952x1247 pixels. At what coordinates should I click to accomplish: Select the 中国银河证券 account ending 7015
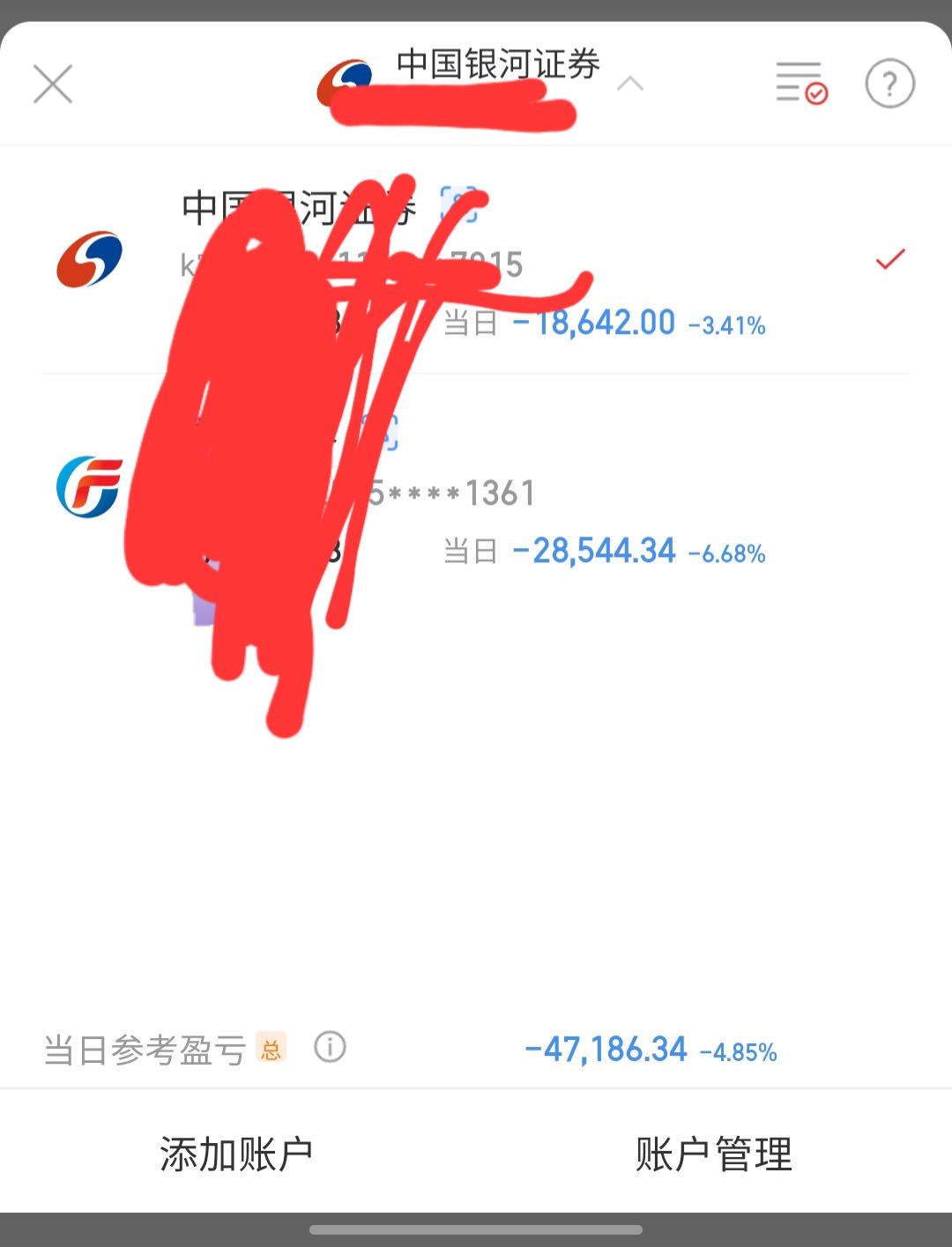pos(476,260)
